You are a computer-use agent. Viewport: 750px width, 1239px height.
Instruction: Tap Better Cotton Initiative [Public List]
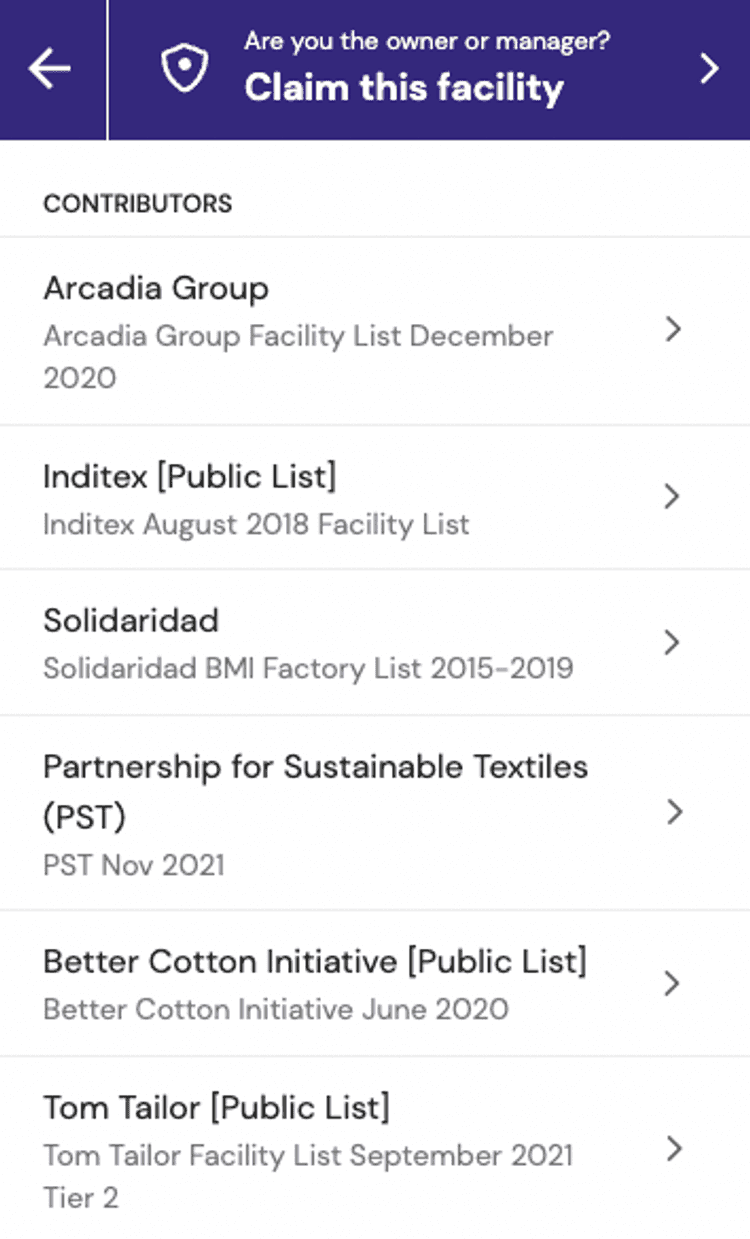[x=375, y=983]
